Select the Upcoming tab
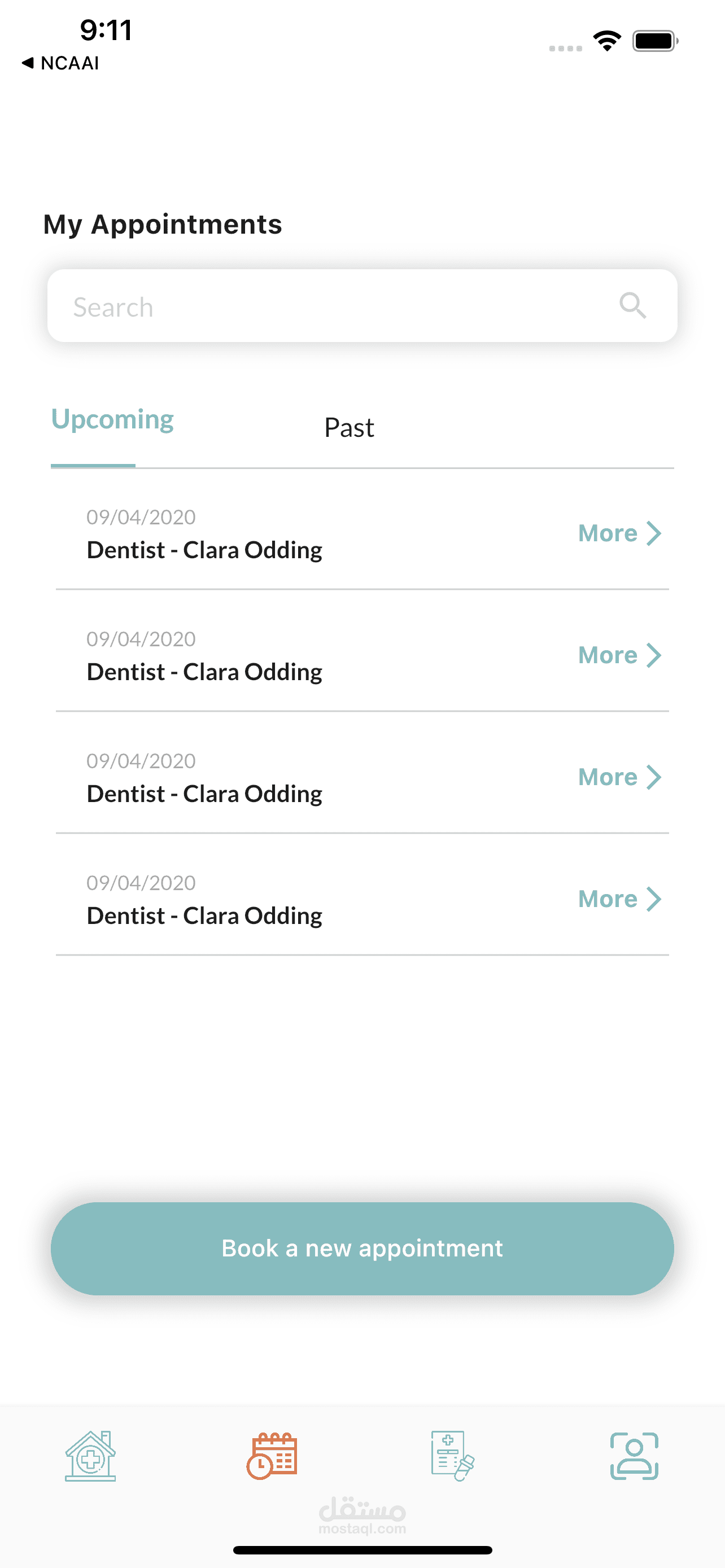 [112, 420]
